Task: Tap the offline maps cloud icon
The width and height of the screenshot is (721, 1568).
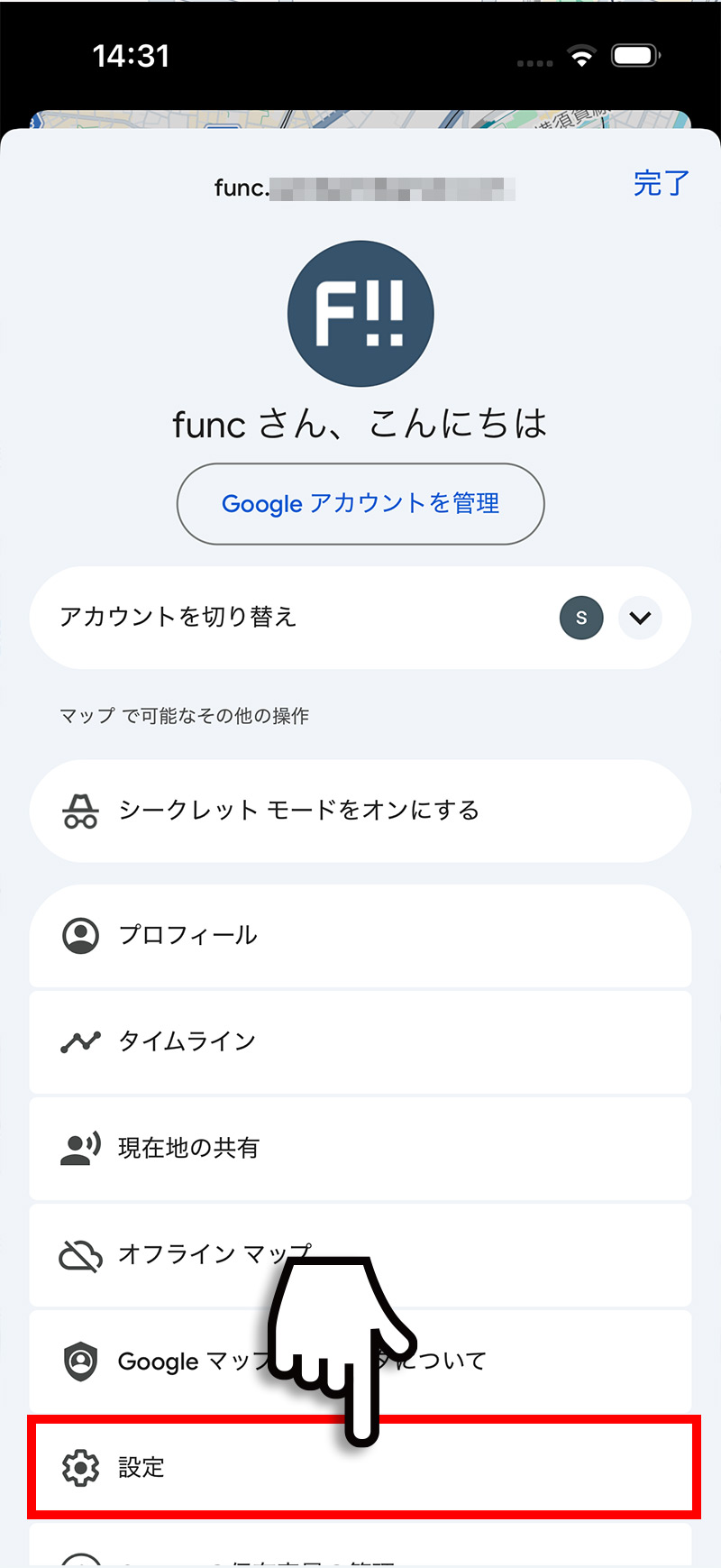Action: pos(80,1254)
